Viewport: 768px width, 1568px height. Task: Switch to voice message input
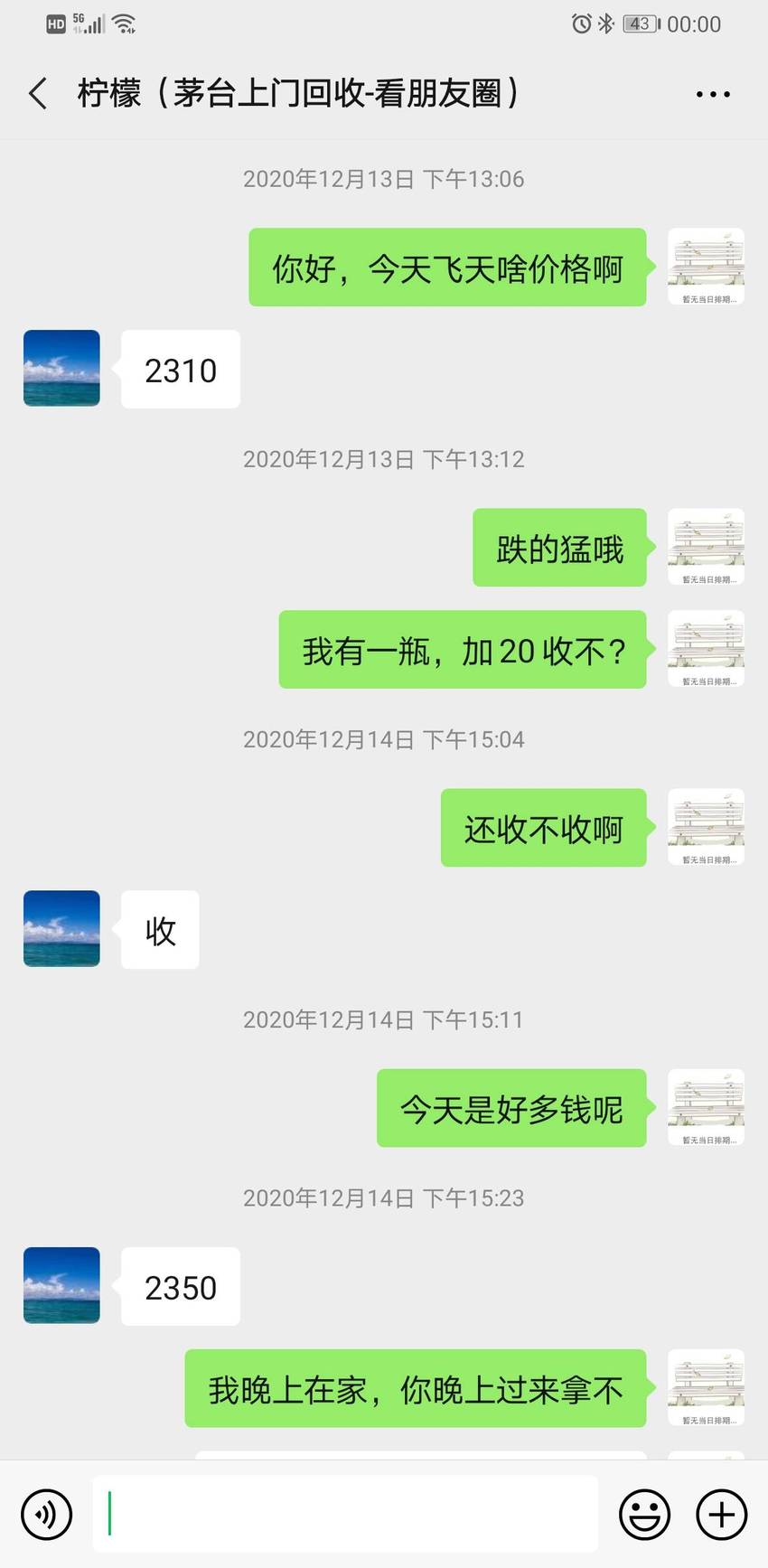coord(46,1514)
